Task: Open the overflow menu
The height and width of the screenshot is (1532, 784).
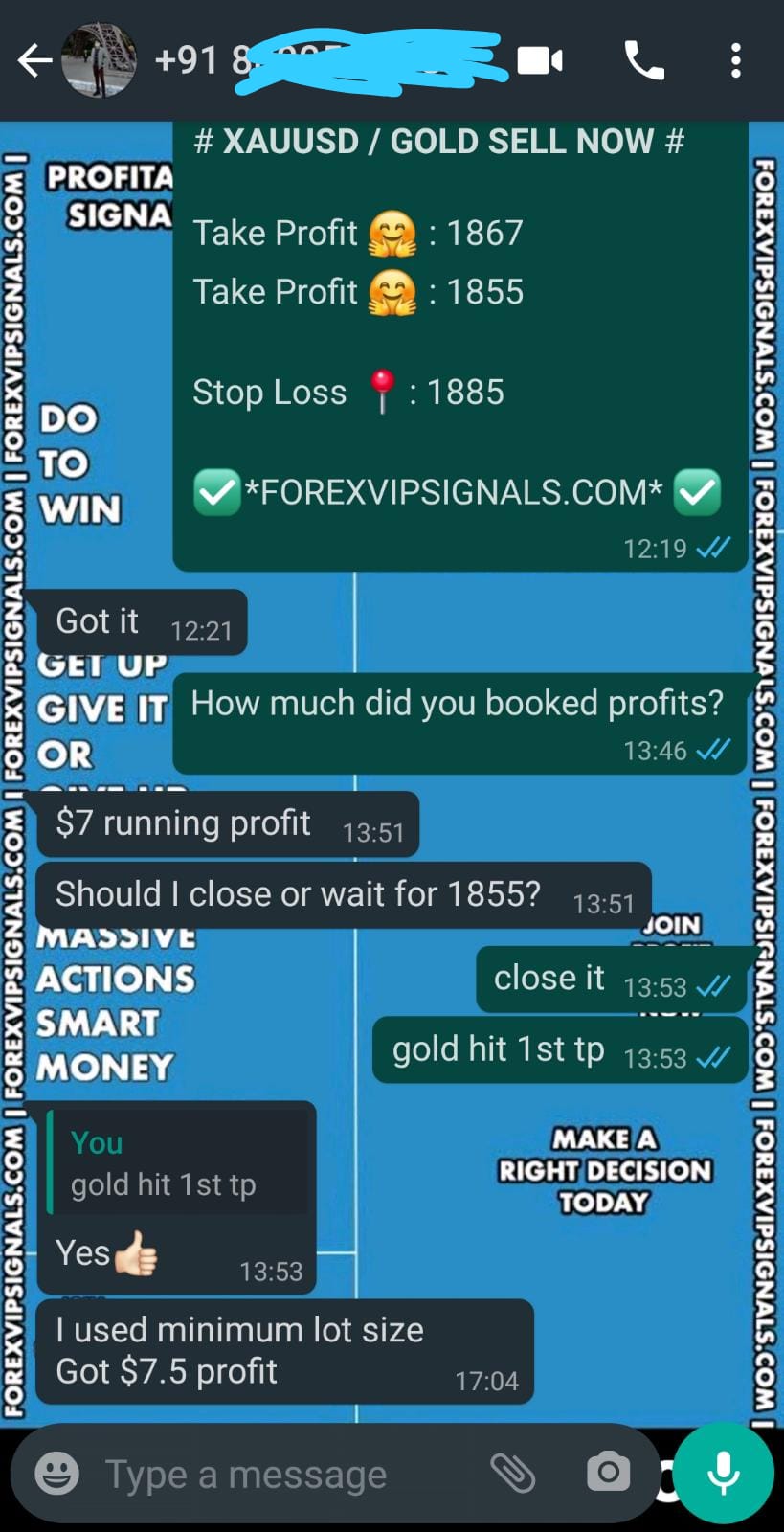Action: (735, 61)
